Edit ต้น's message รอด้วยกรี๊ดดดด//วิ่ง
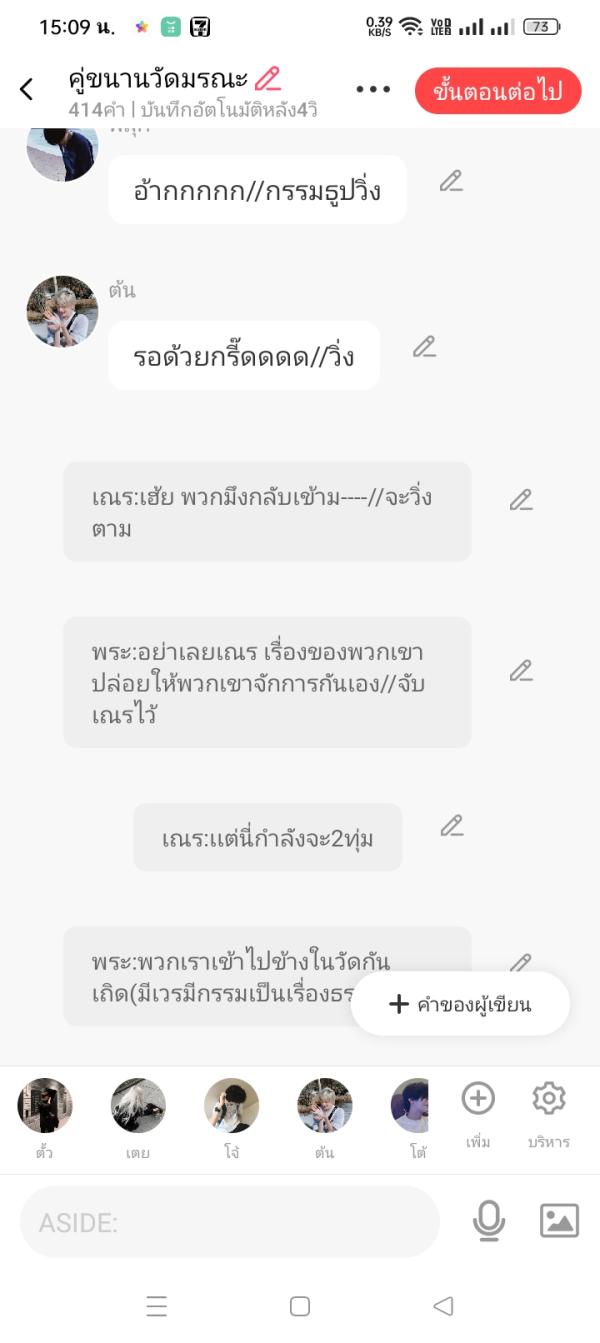 click(425, 347)
